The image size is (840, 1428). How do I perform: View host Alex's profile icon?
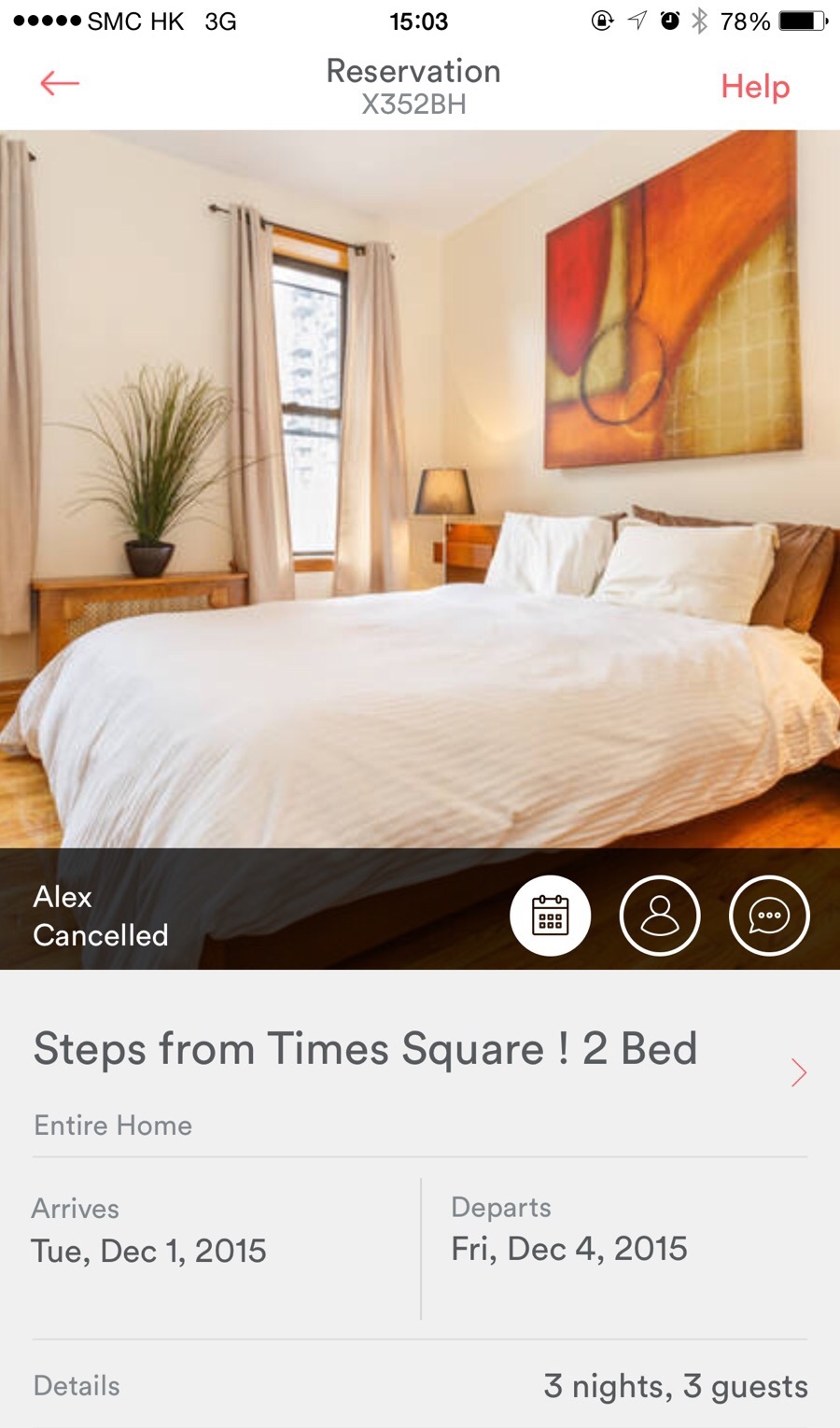coord(660,916)
